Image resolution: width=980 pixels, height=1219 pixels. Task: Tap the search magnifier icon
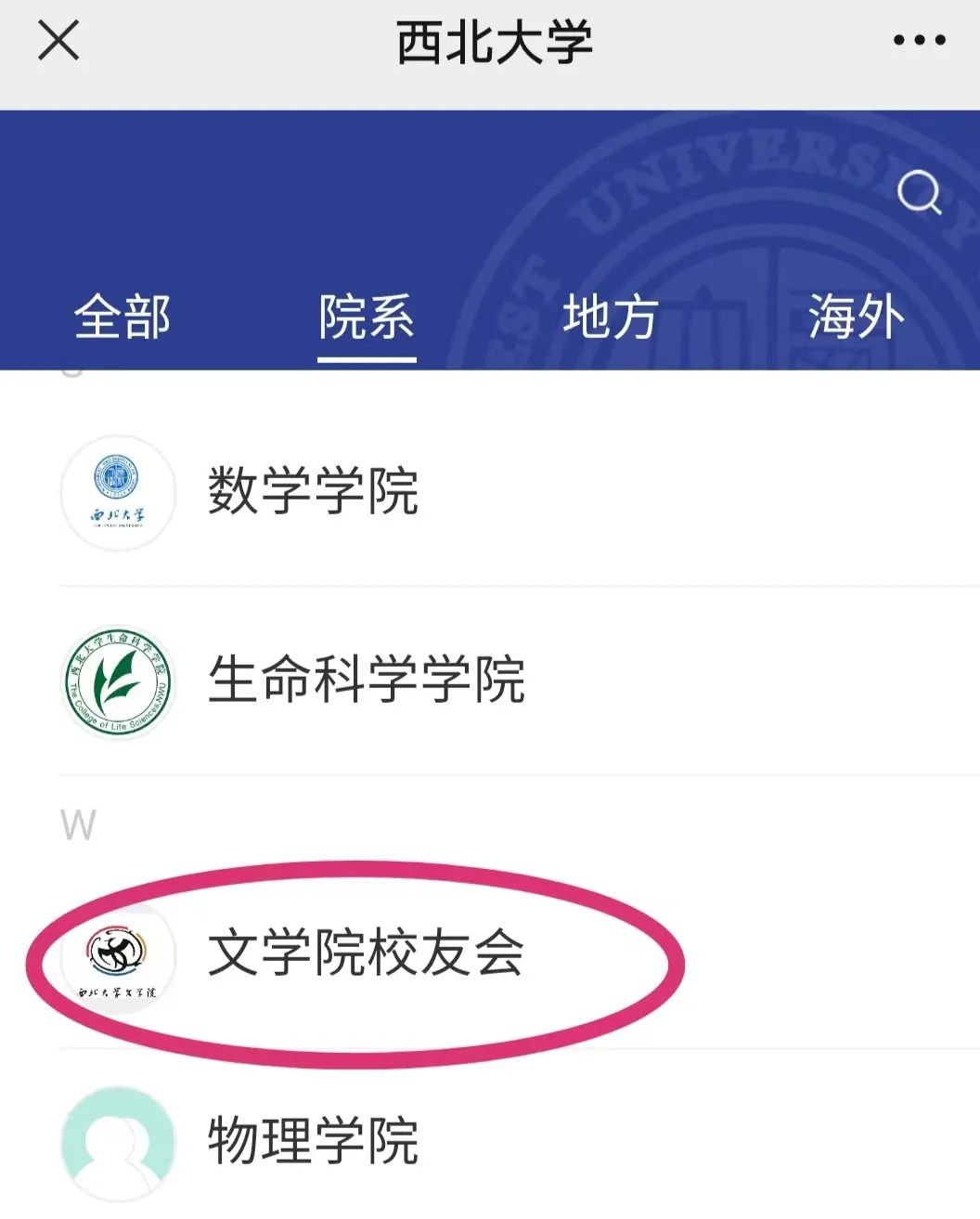[919, 193]
